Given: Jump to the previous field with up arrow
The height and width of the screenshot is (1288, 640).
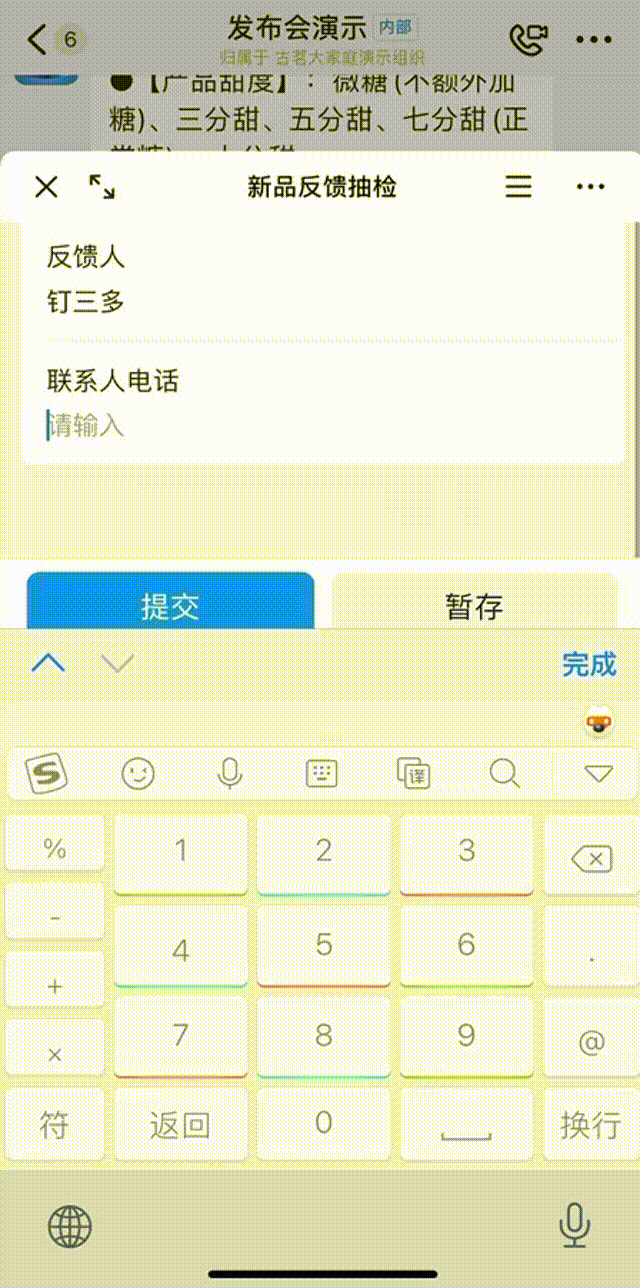Looking at the screenshot, I should coord(49,663).
